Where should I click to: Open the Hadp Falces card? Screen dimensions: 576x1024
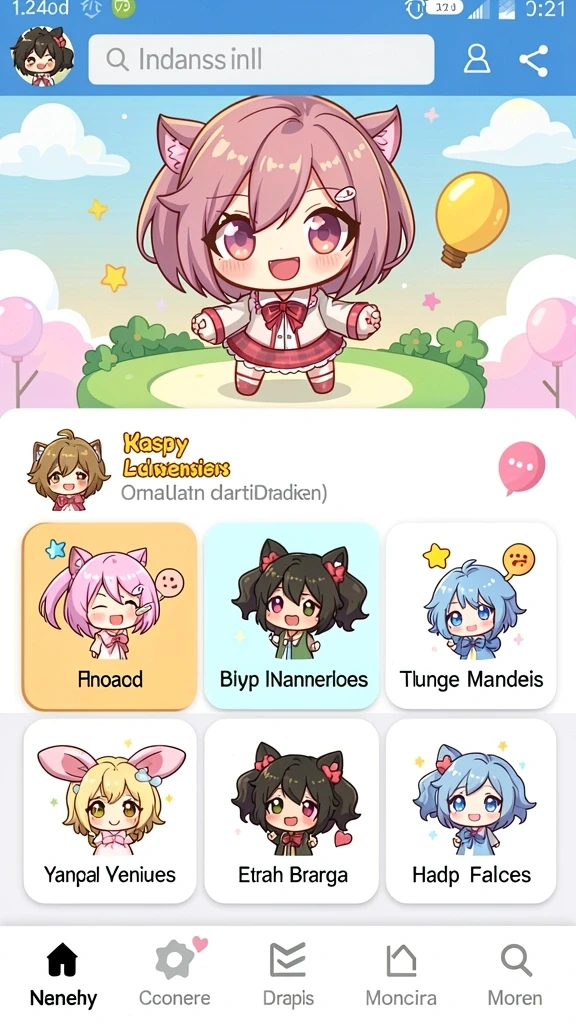point(471,811)
